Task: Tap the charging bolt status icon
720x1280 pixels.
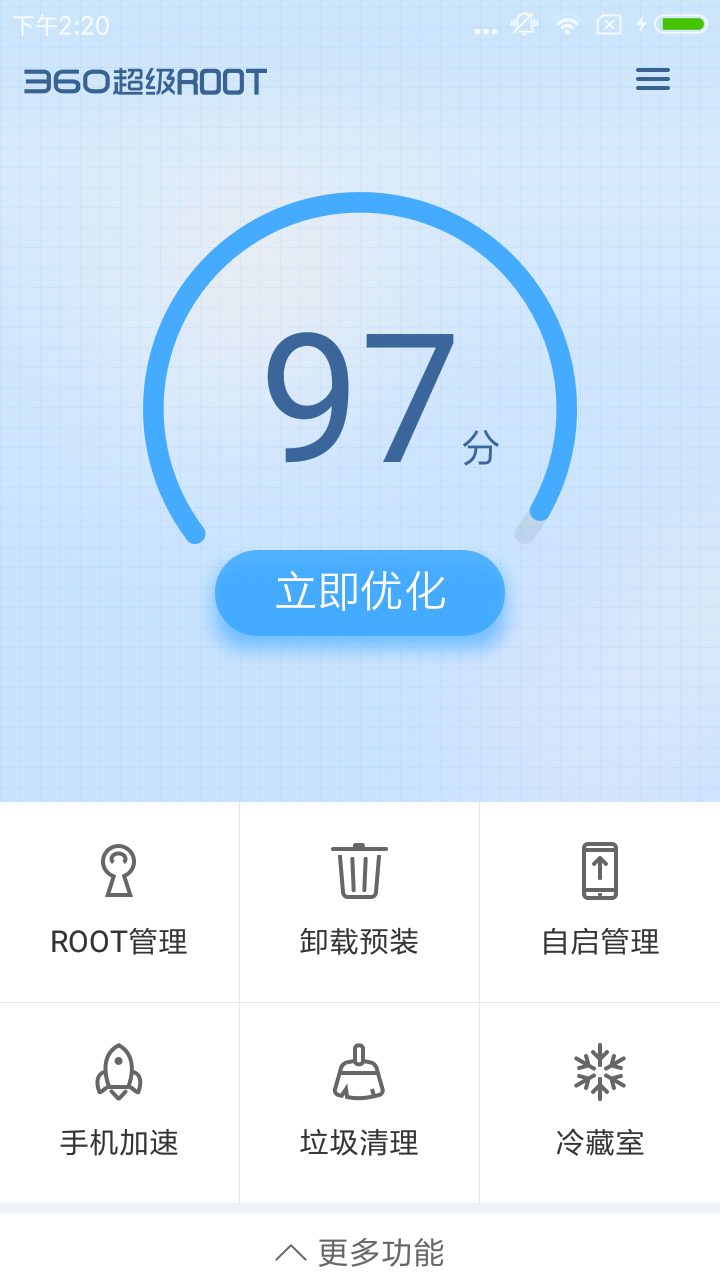Action: click(643, 25)
